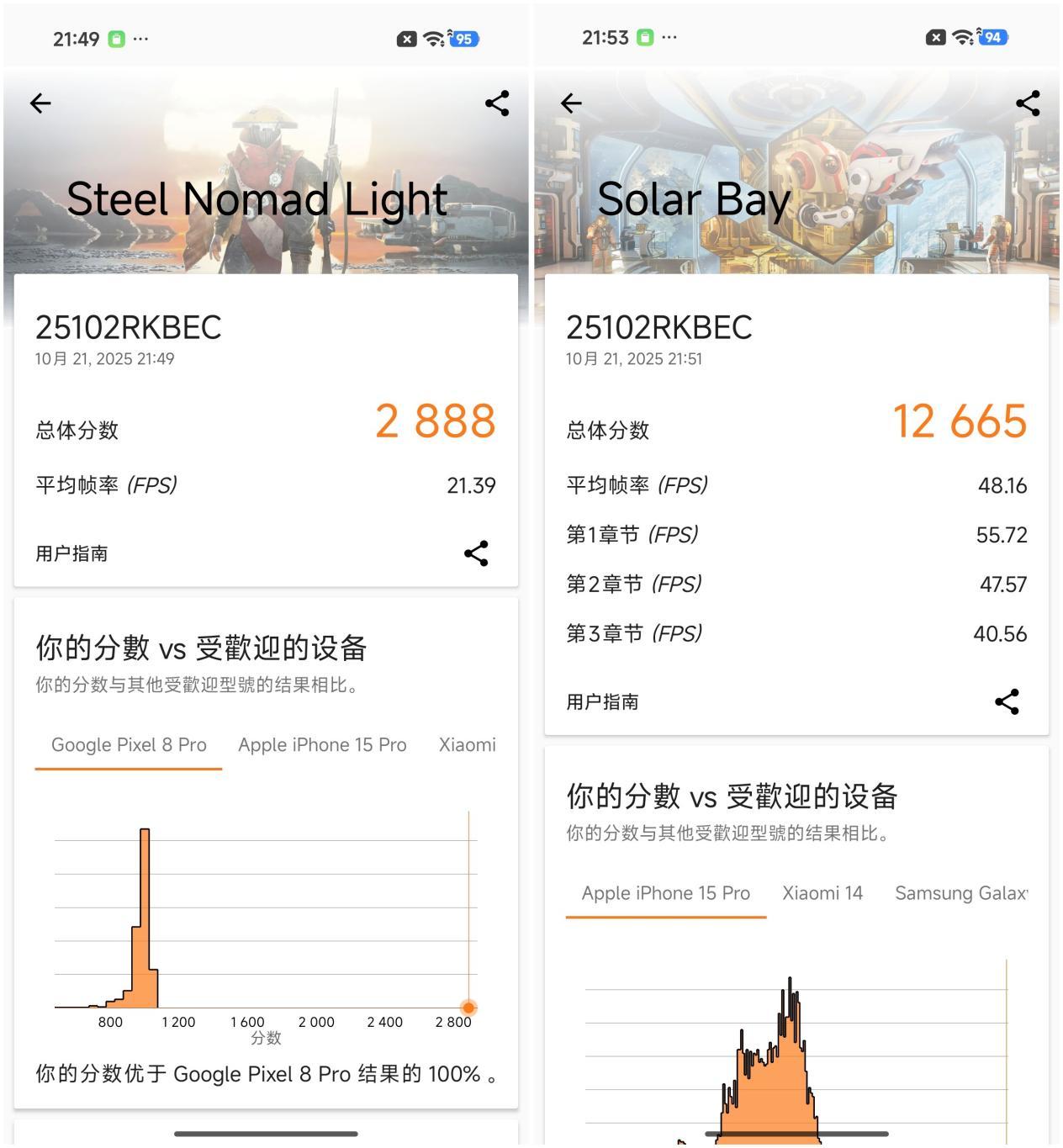
Task: Go back from the Steel Nomad Light screen
Action: coord(40,103)
